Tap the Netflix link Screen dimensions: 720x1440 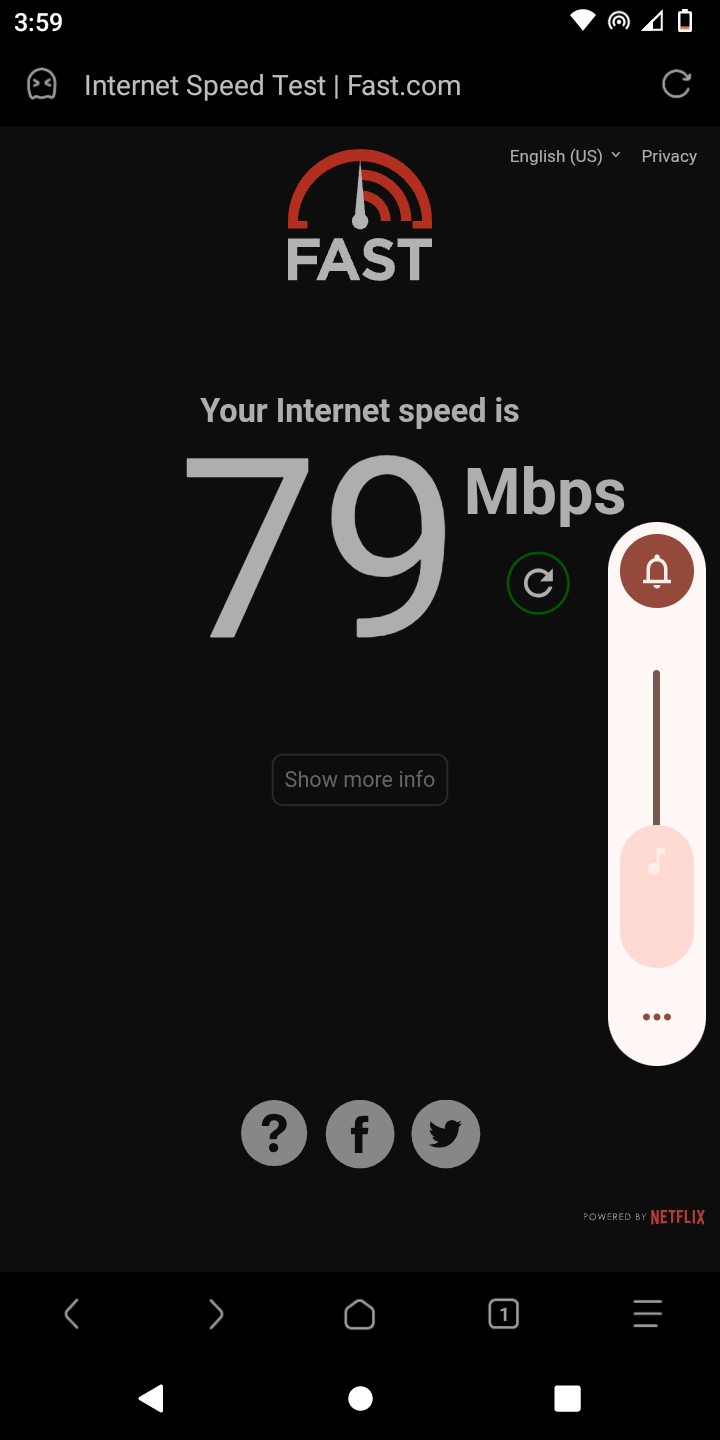point(677,1217)
